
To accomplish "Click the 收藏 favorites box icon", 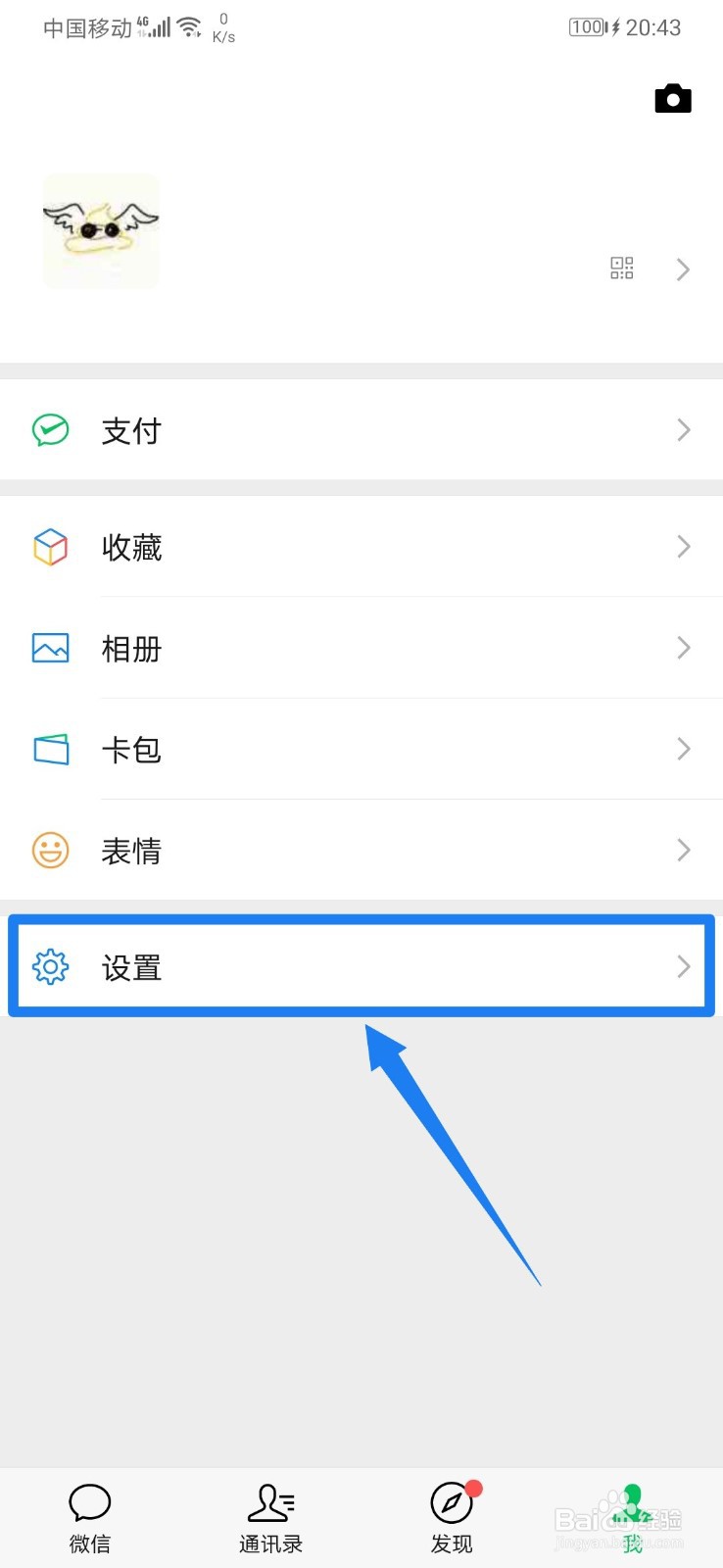I will [50, 547].
